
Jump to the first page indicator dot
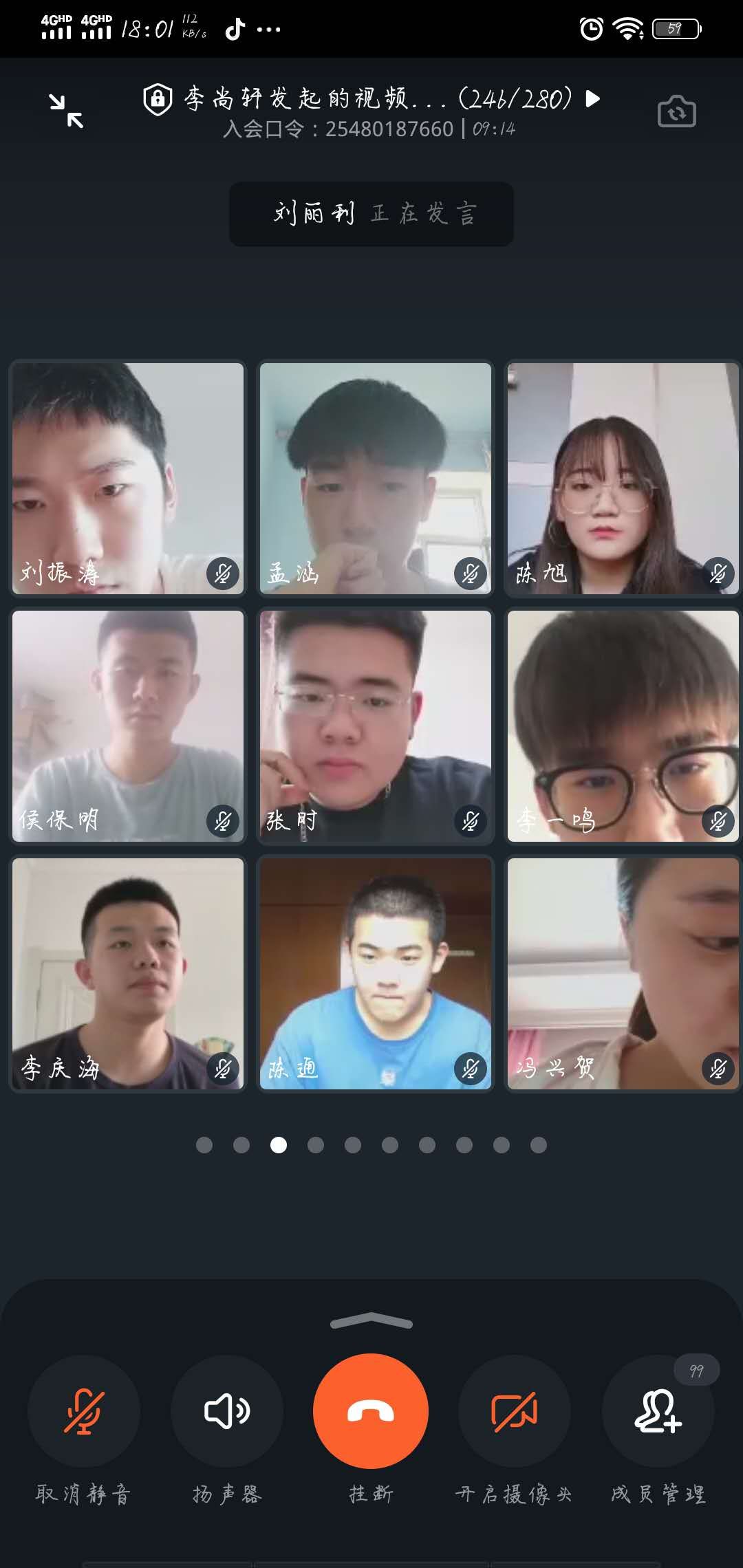coord(204,1145)
